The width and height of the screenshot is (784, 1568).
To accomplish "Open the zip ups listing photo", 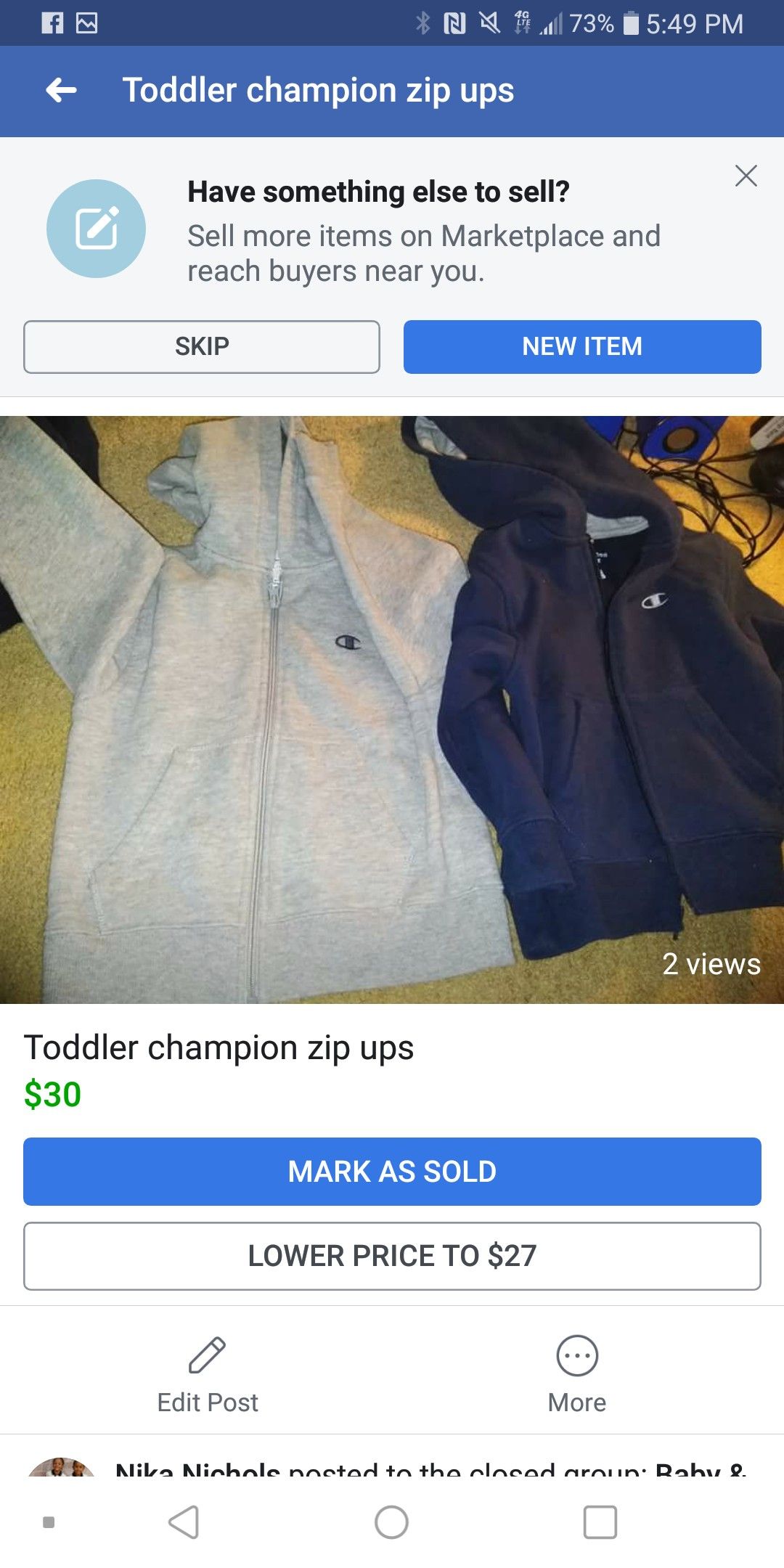I will click(392, 709).
